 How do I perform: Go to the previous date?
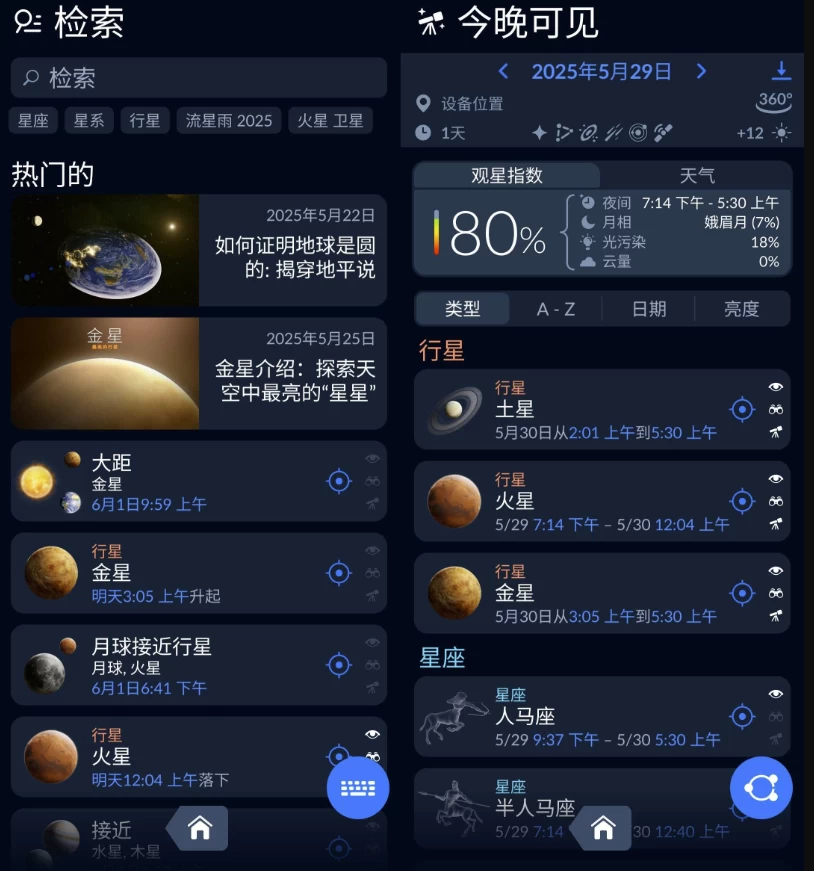tap(503, 71)
